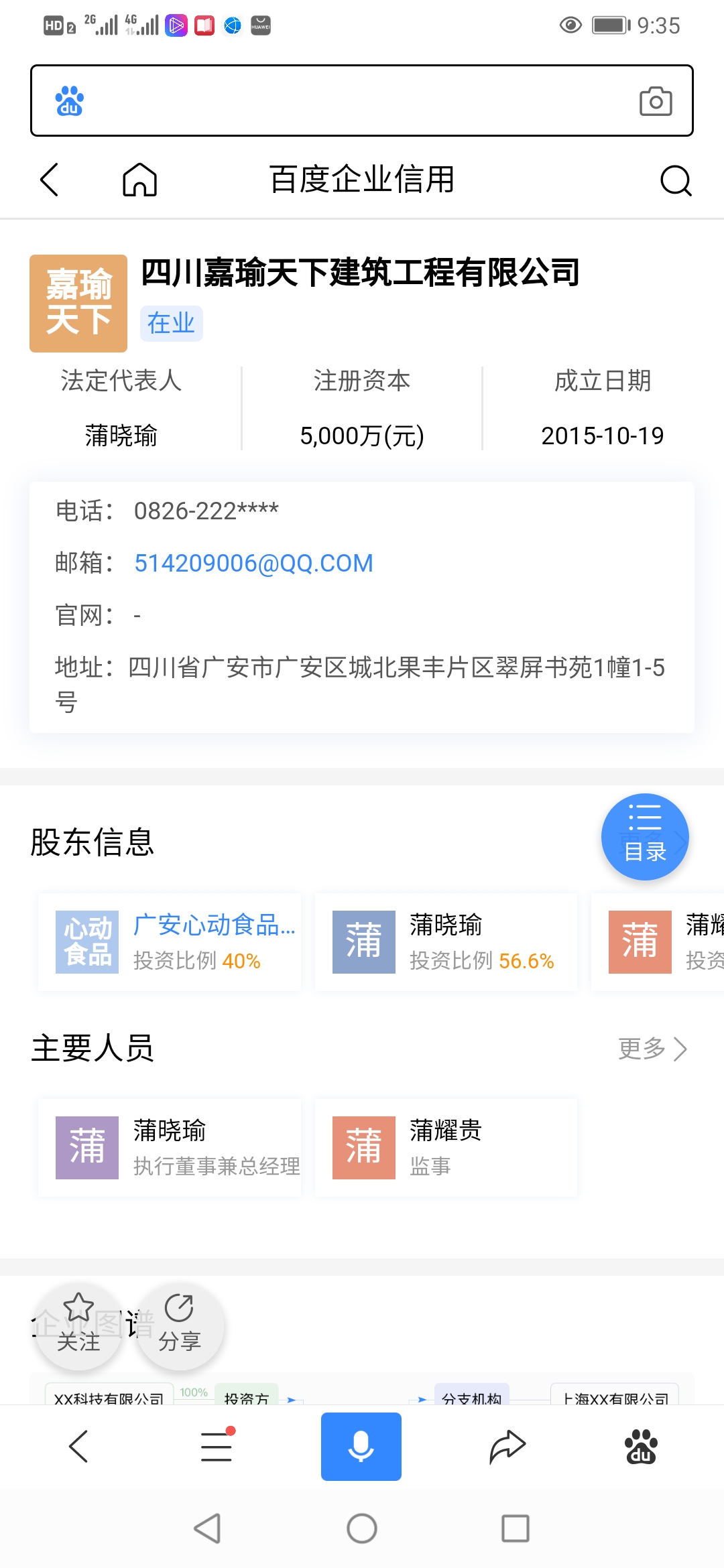Start voice search with the microphone button
Image resolution: width=724 pixels, height=1568 pixels.
pos(361,1446)
